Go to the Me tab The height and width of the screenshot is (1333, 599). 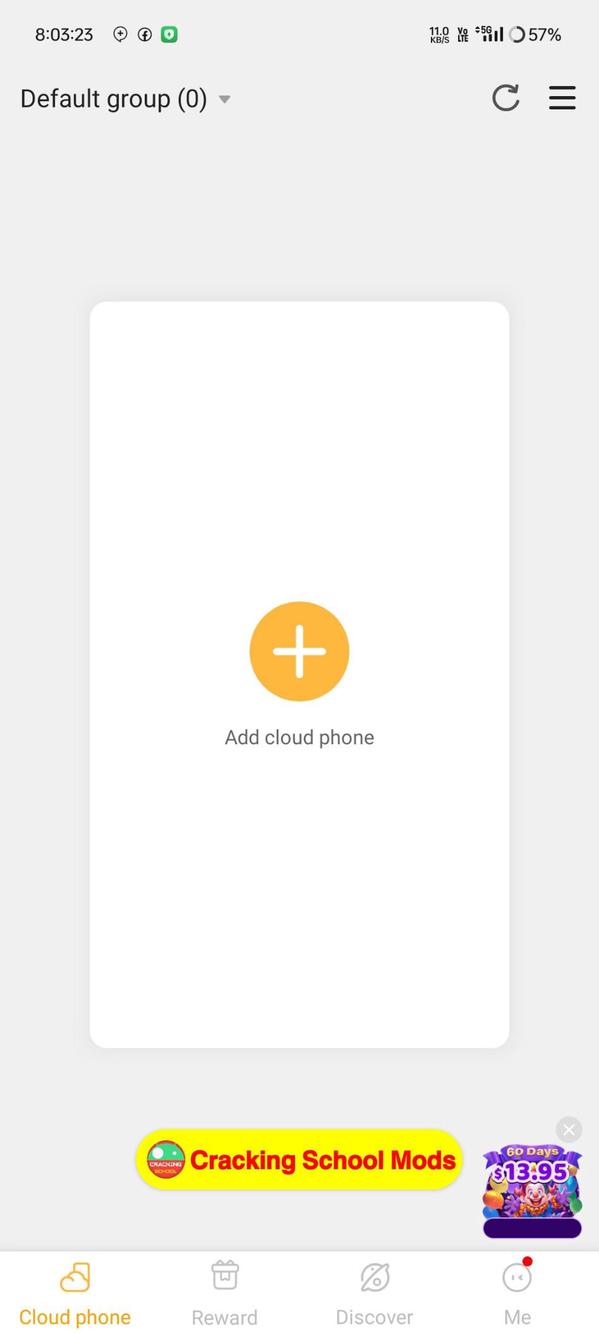(x=517, y=1293)
